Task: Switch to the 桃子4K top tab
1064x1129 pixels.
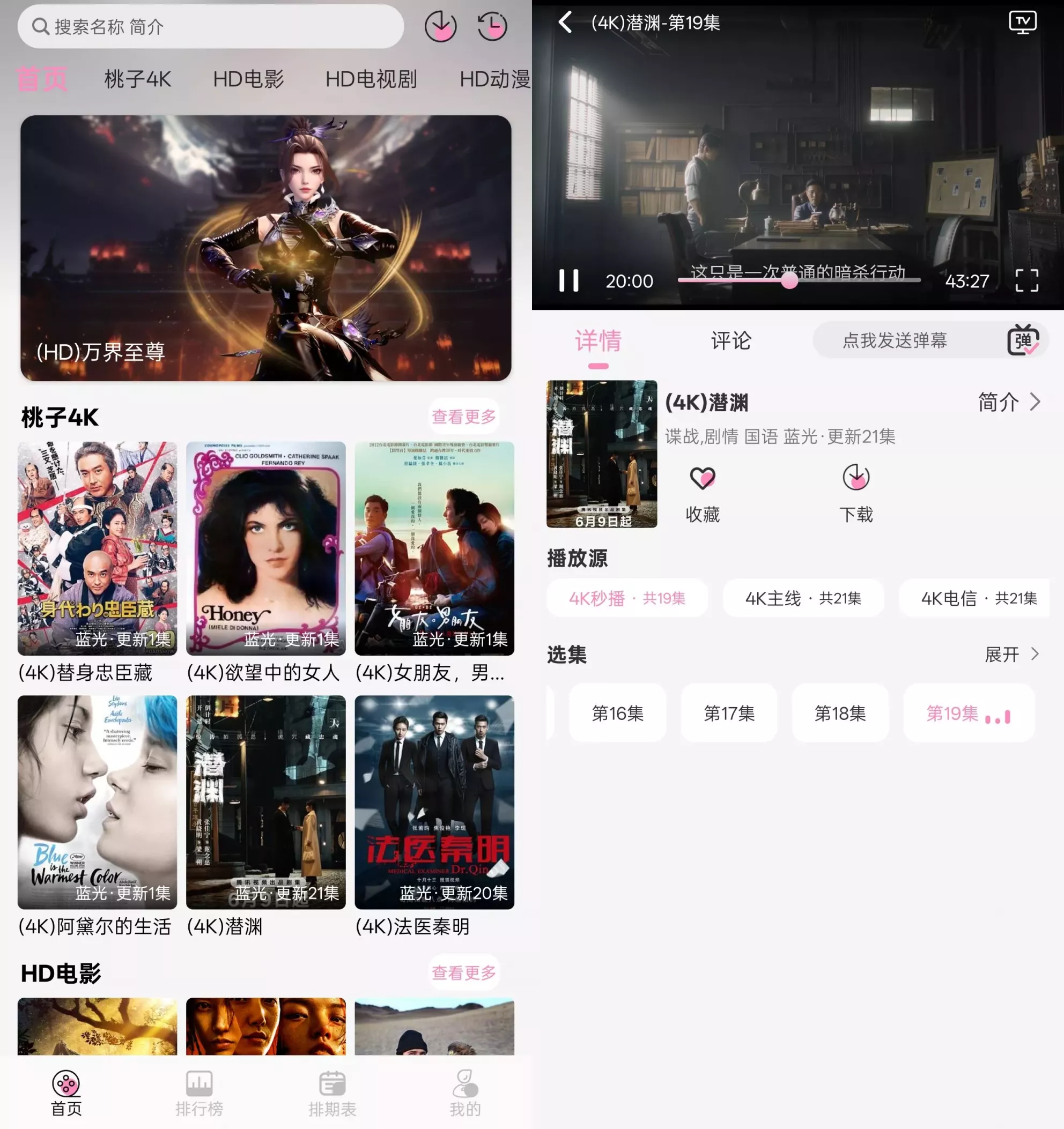Action: tap(137, 79)
